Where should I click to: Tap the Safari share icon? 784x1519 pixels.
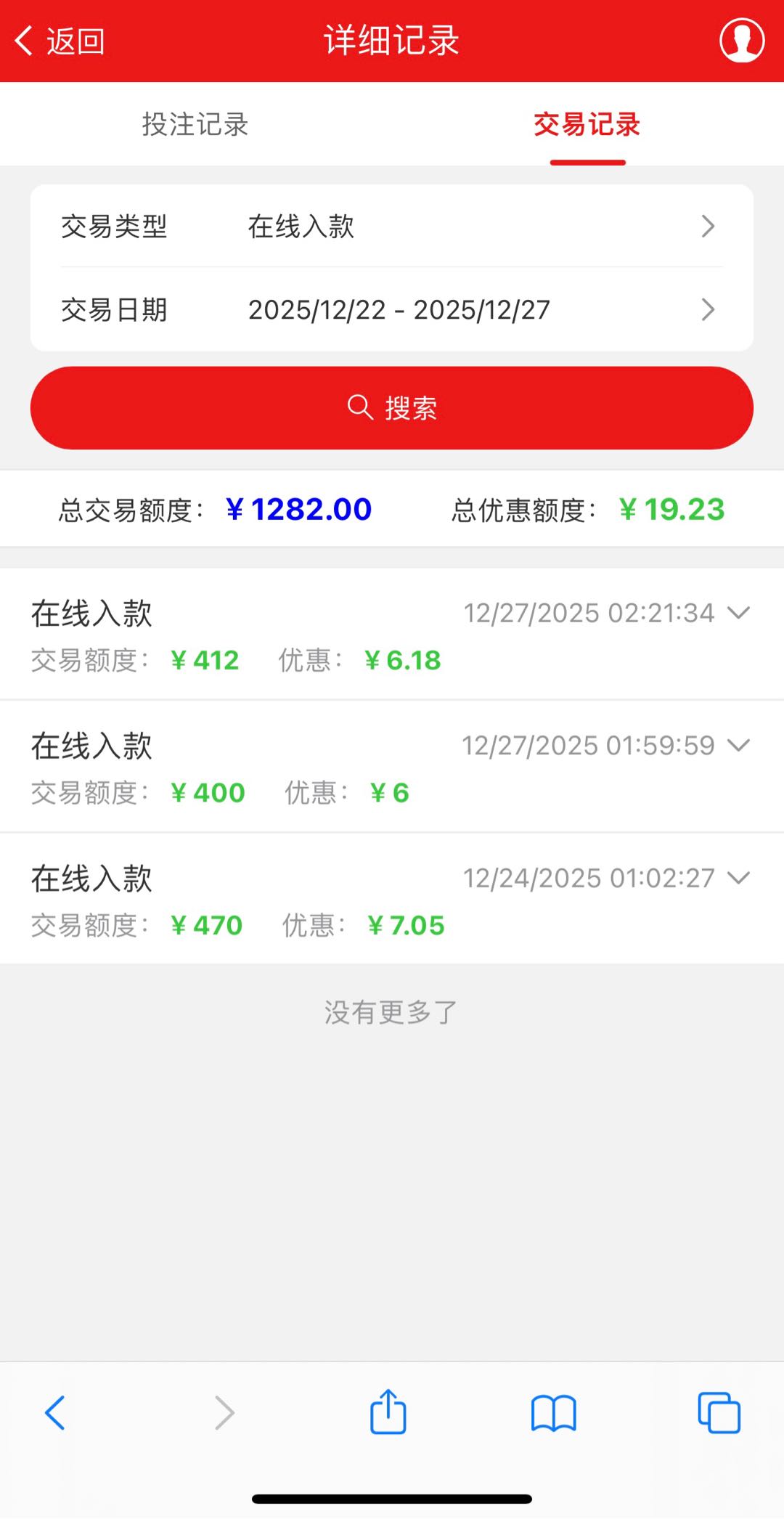point(389,1412)
